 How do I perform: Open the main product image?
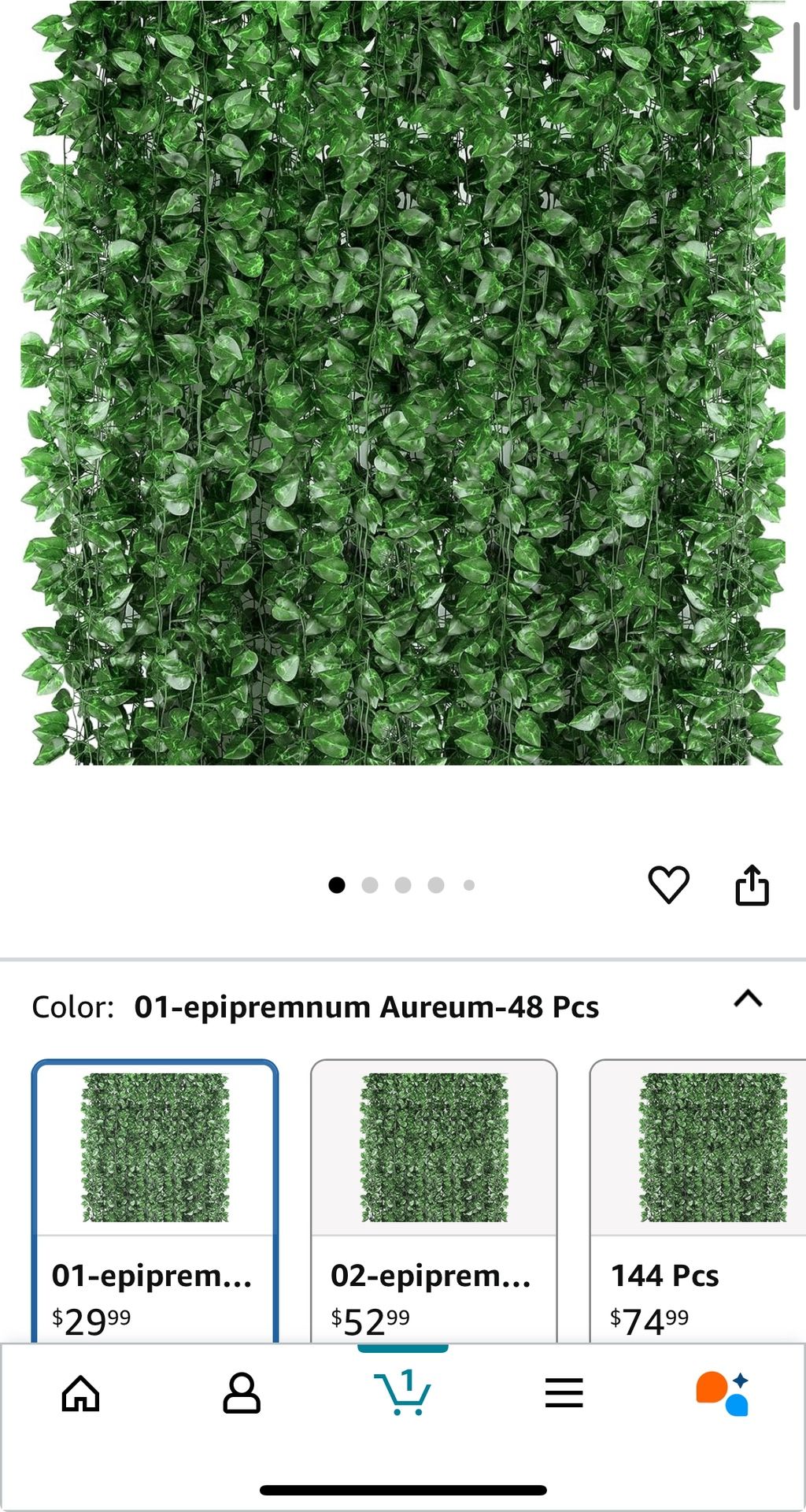[x=403, y=383]
